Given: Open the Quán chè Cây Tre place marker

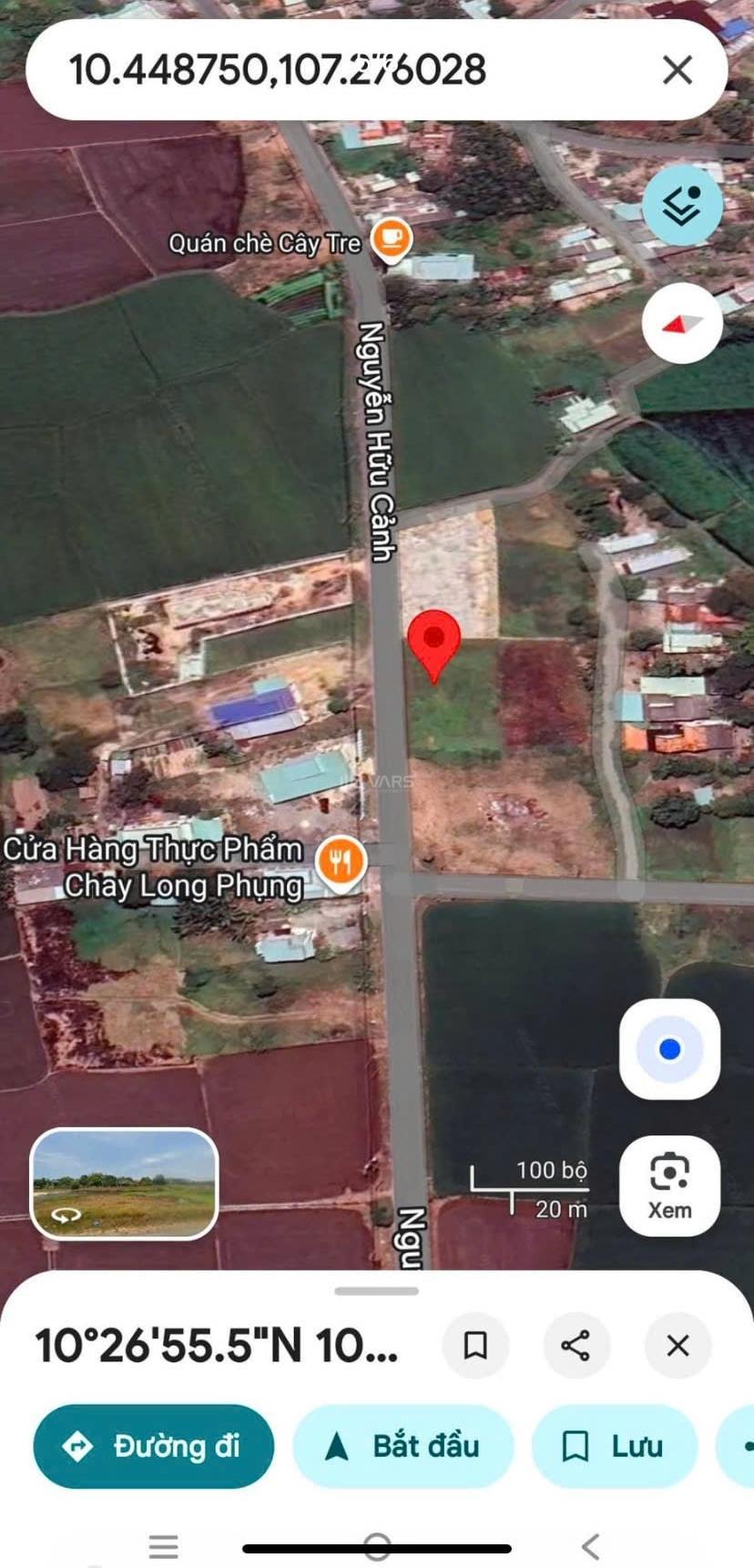Looking at the screenshot, I should click(x=392, y=239).
